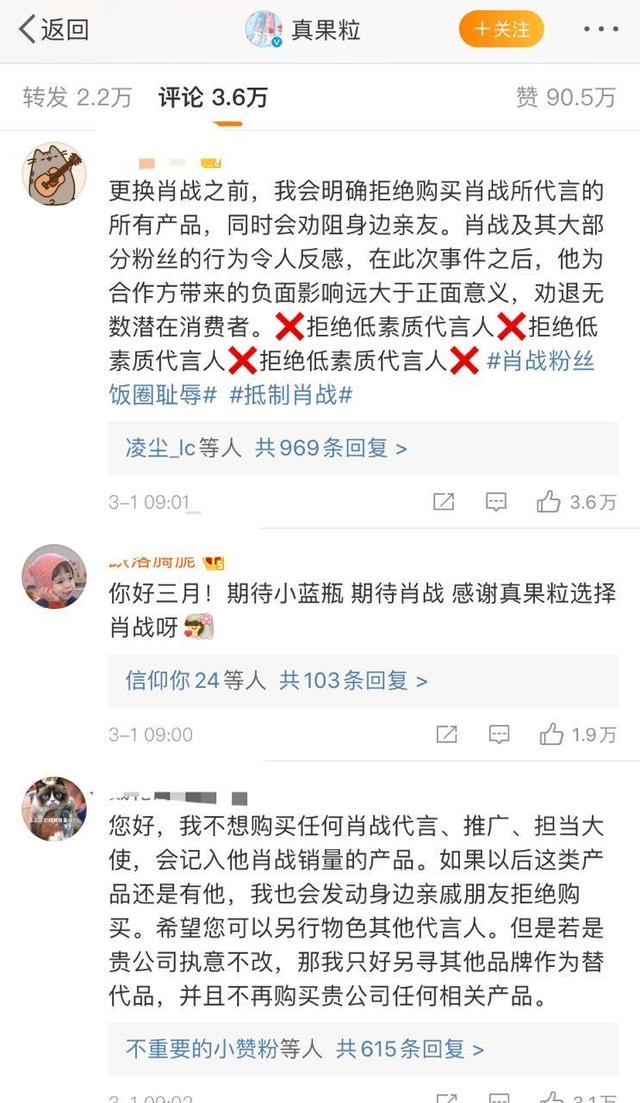640x1103 pixels.
Task: Repost the comment posted at 3-1 09:01
Action: pos(444,502)
